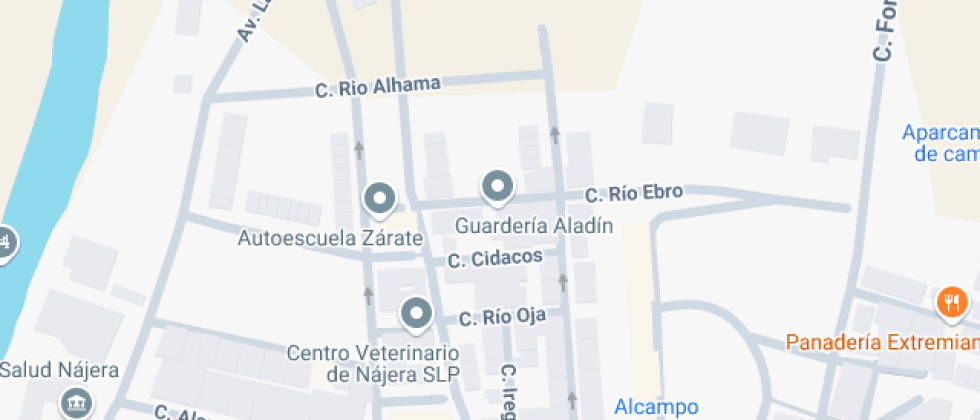Open the Salud Nájera place pin
This screenshot has height=420, width=980.
(76, 403)
